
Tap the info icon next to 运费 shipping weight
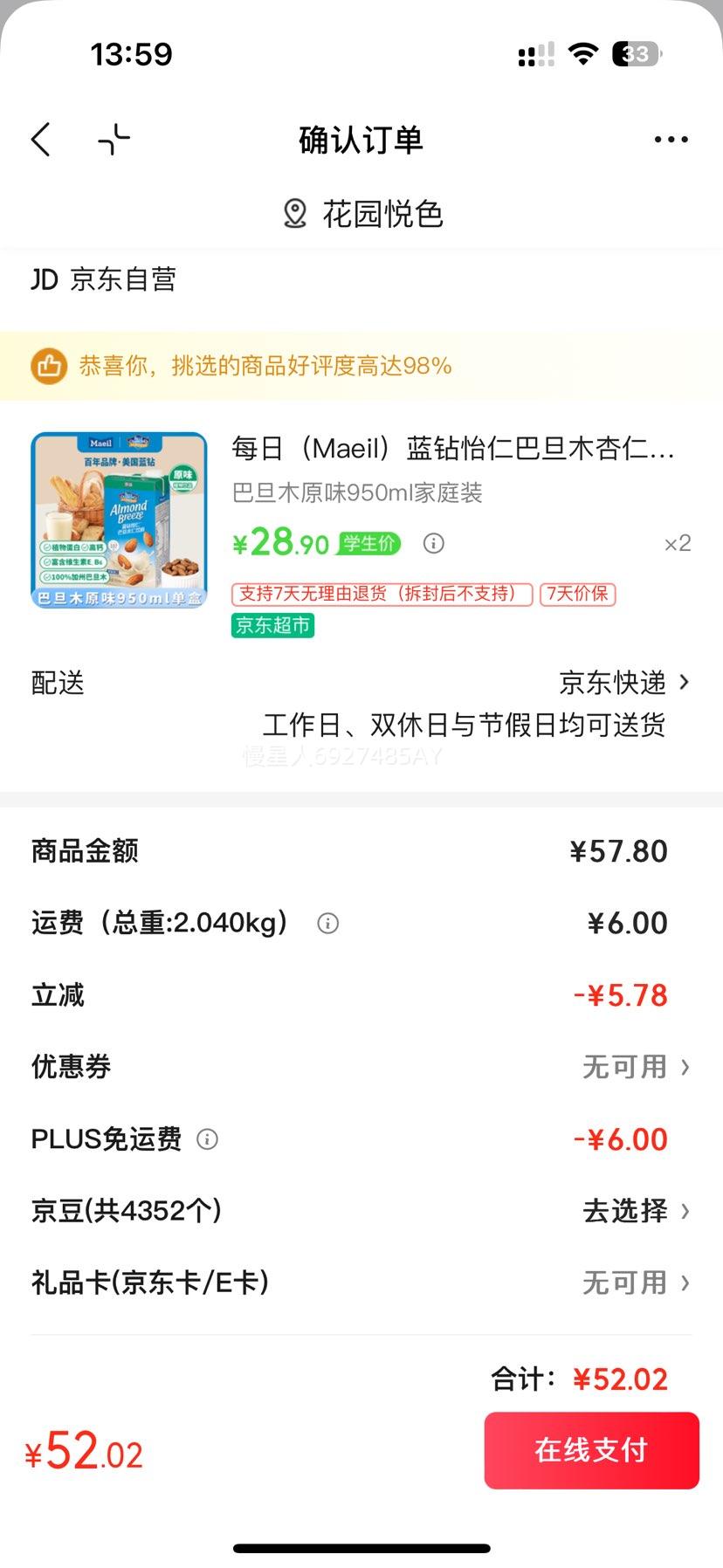coord(327,923)
